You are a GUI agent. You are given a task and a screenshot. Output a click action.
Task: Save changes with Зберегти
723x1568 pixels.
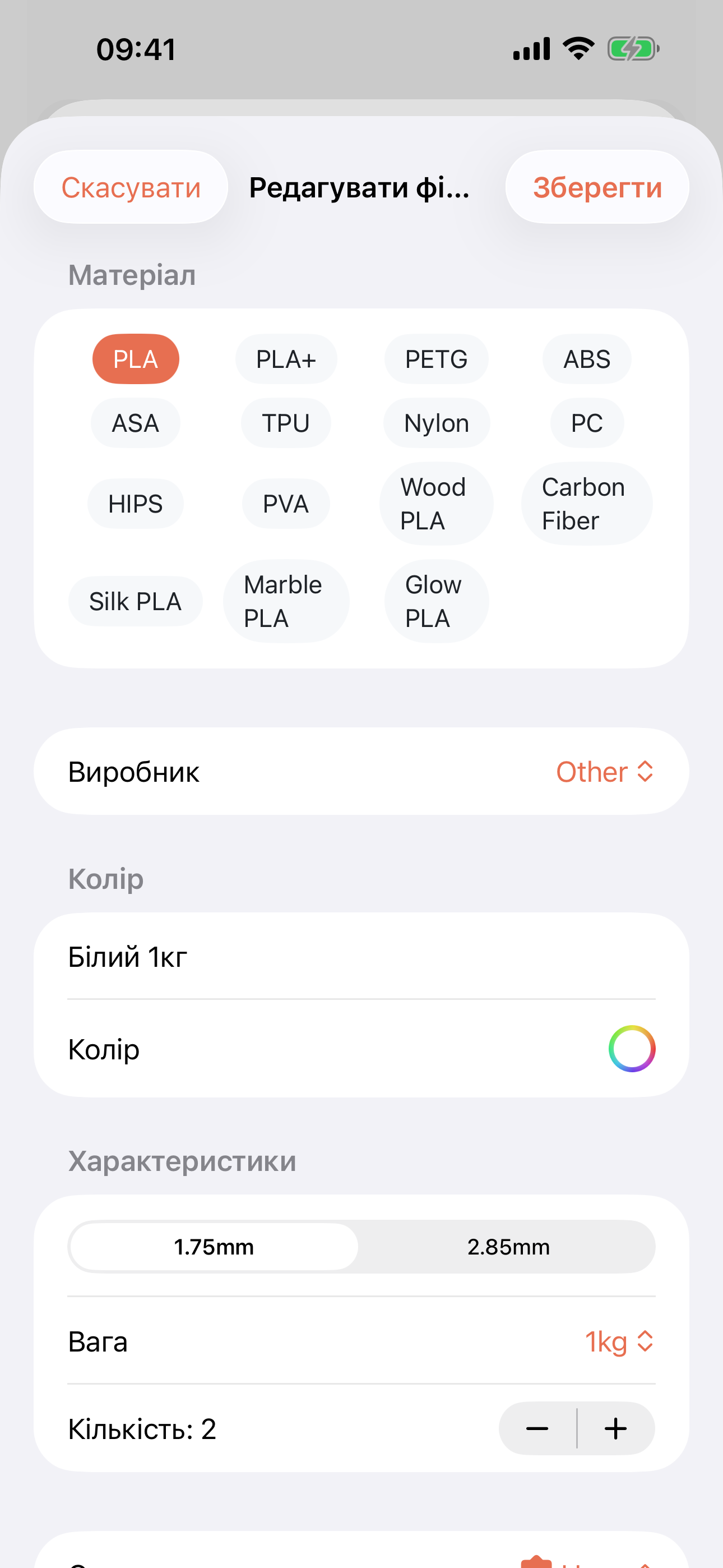(x=597, y=187)
